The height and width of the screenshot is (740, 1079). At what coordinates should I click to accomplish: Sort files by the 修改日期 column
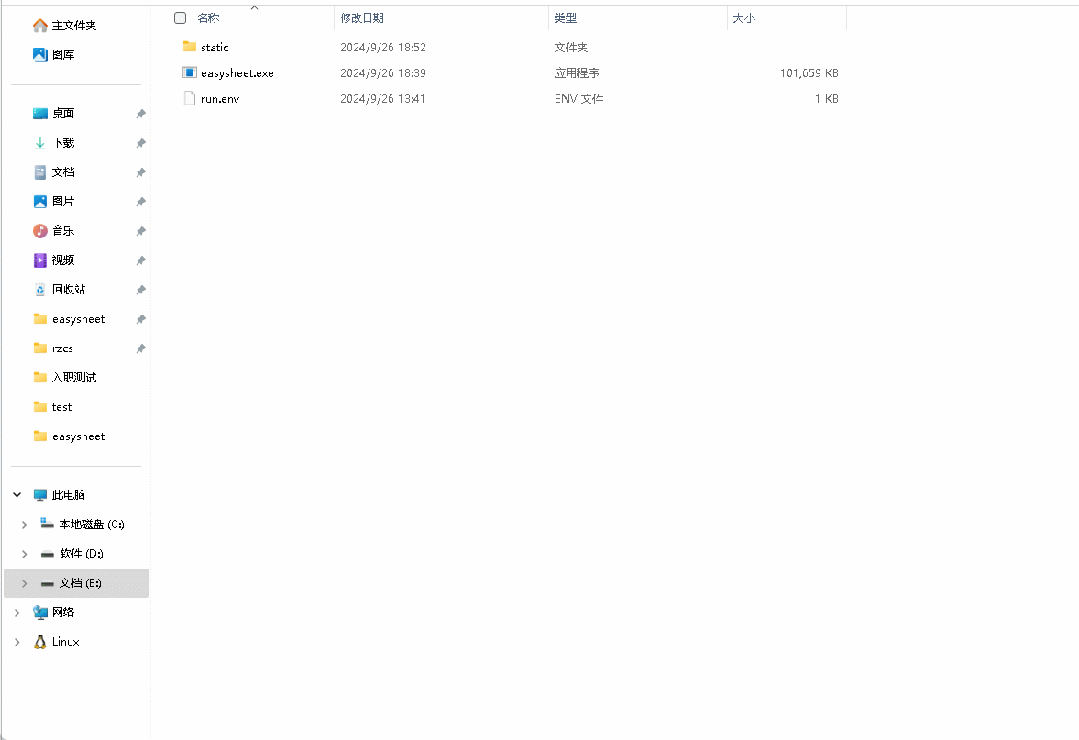(x=362, y=18)
